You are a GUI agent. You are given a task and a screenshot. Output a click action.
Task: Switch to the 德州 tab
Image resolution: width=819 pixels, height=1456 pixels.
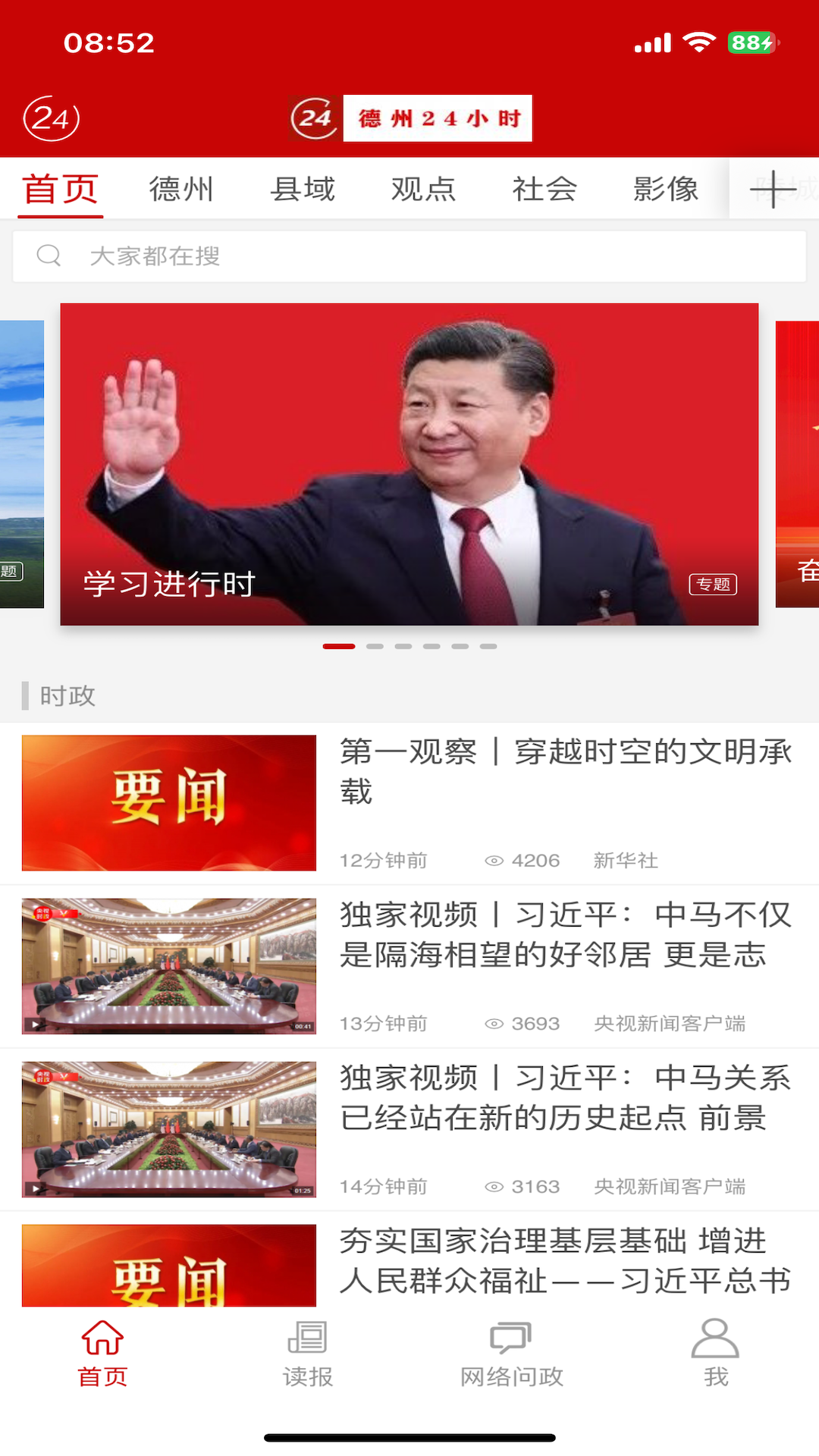pos(181,189)
